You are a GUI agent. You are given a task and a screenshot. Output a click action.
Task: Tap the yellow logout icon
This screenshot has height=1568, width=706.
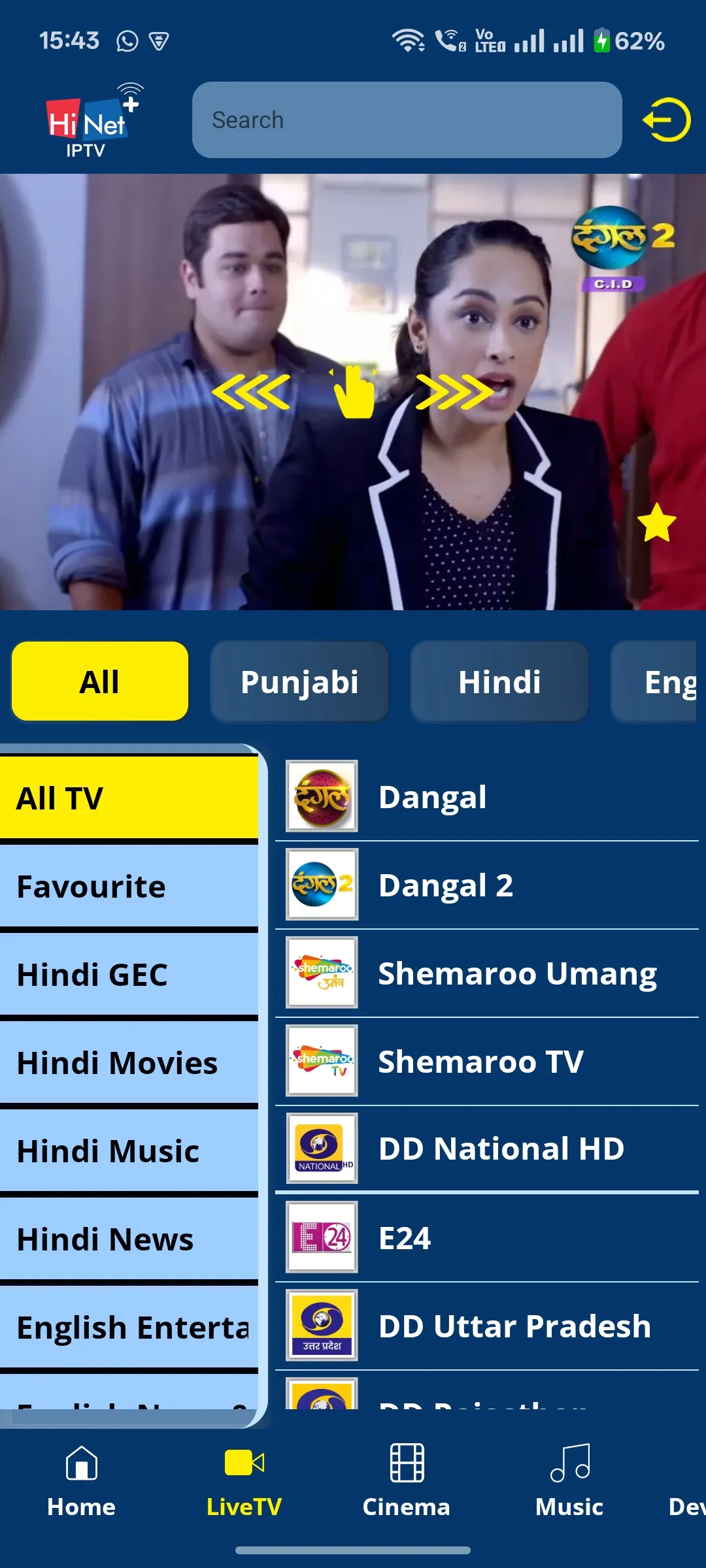(666, 120)
